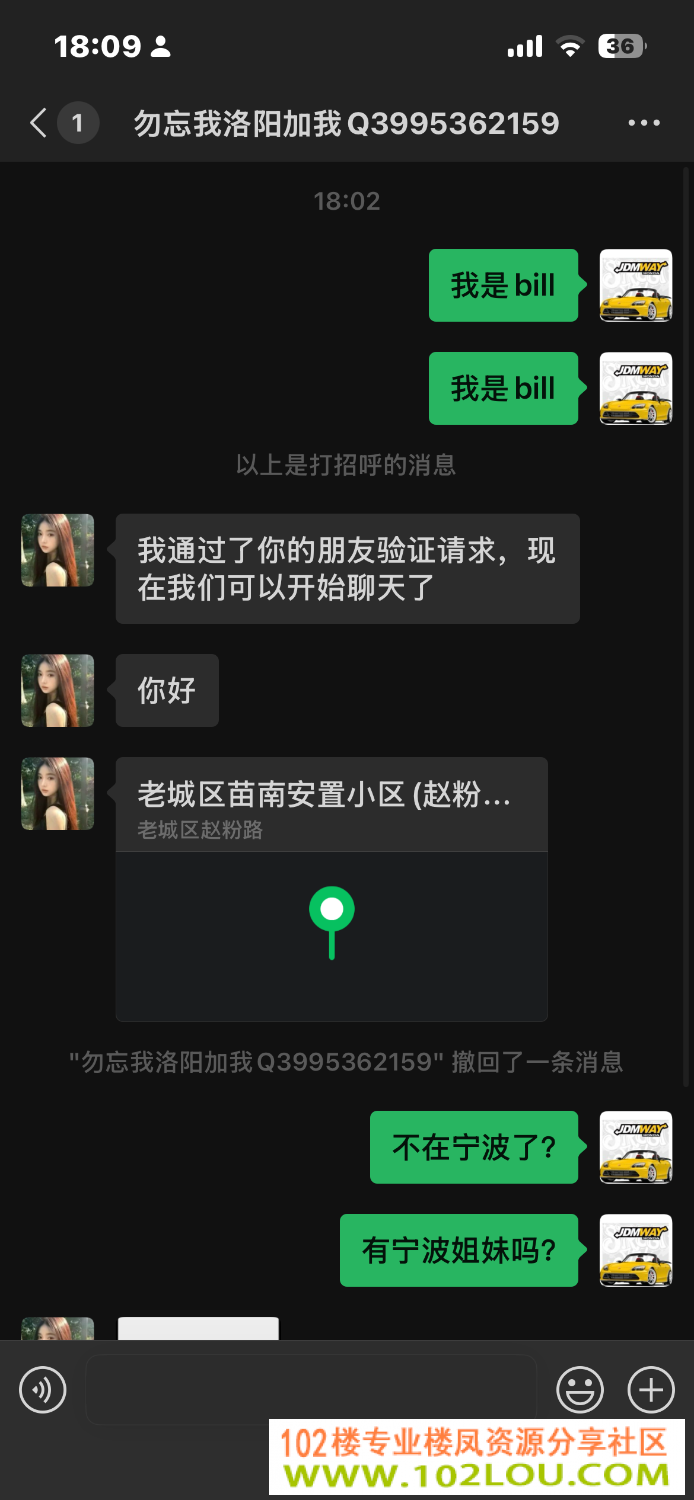Open the plus attachment menu
Screen dimensions: 694x1500
coord(651,1390)
